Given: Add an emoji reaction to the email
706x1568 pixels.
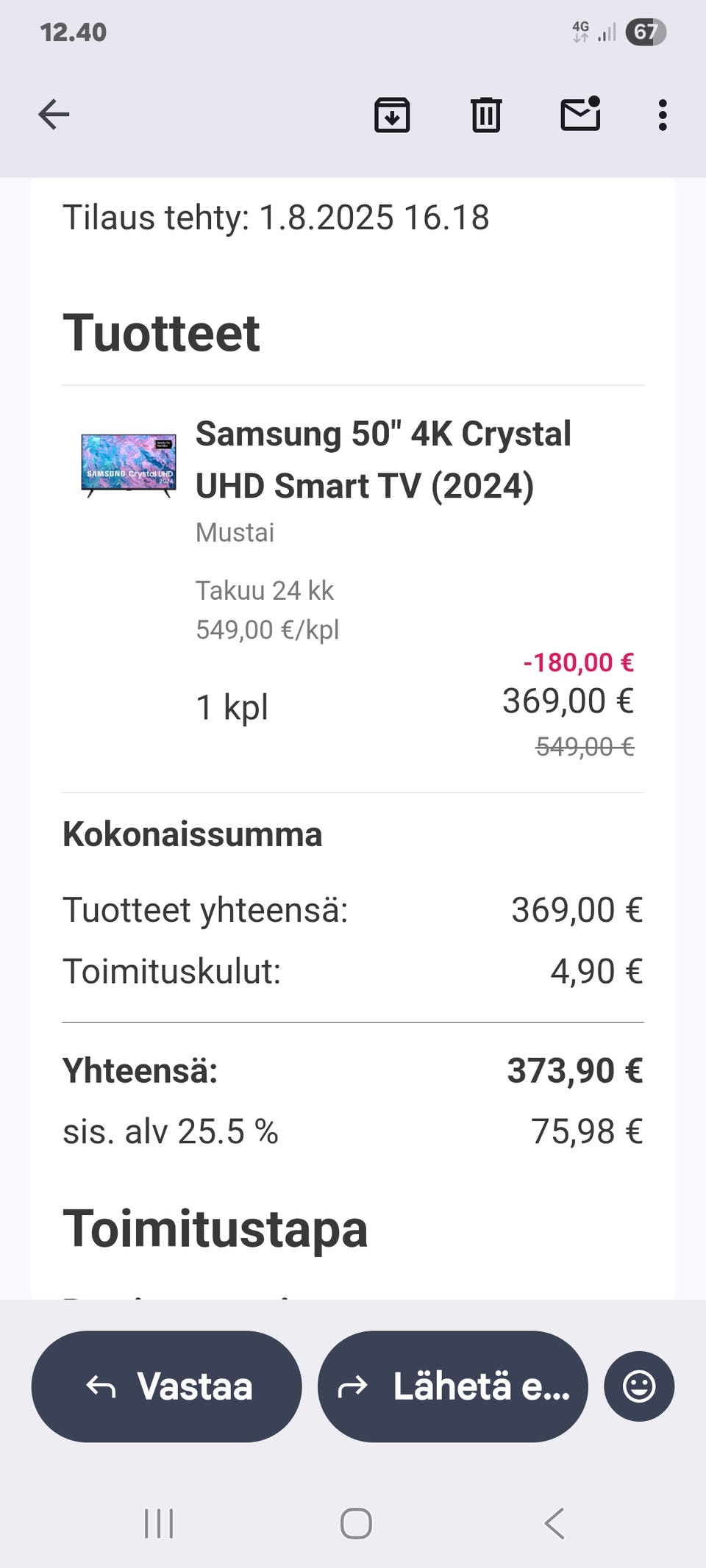Looking at the screenshot, I should [x=639, y=1386].
